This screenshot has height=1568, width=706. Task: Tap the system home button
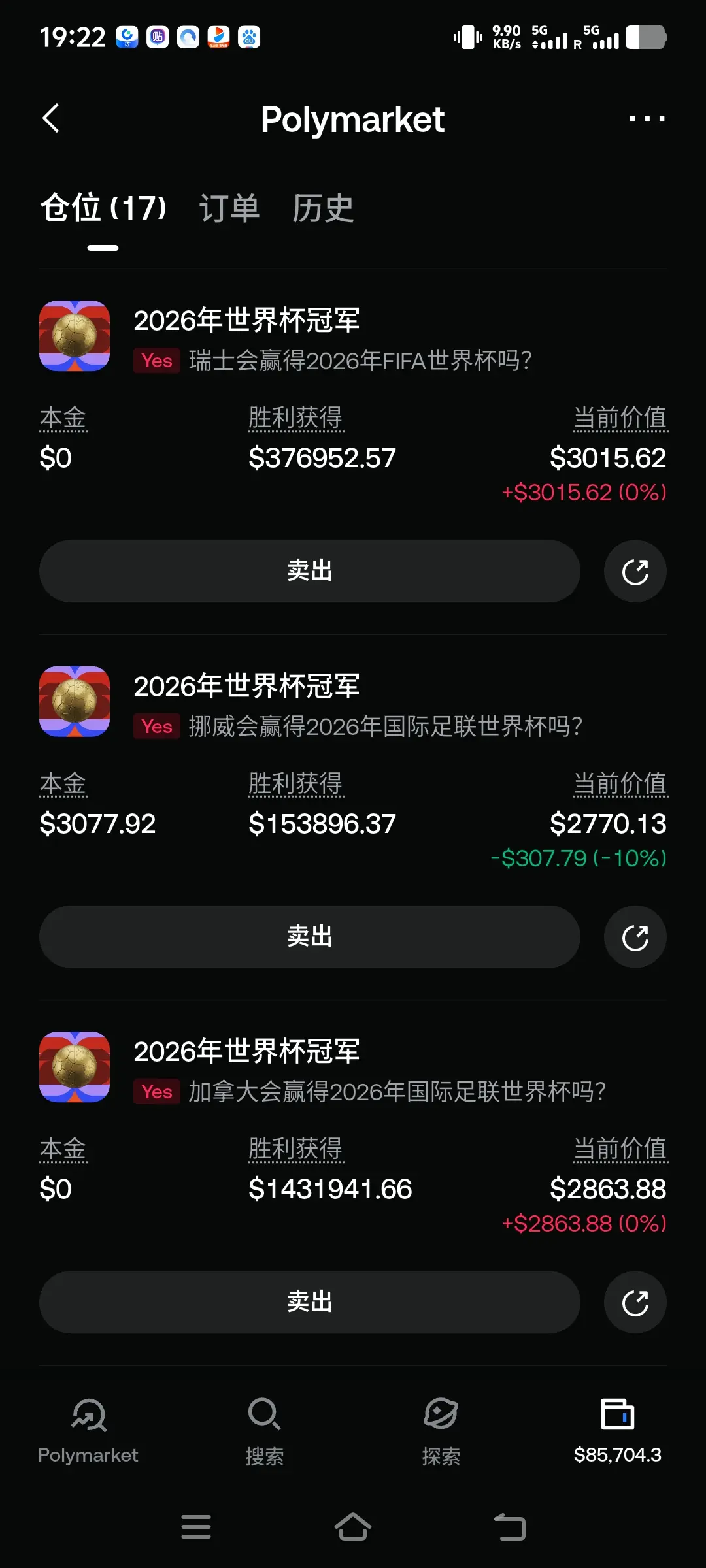pos(353,1527)
